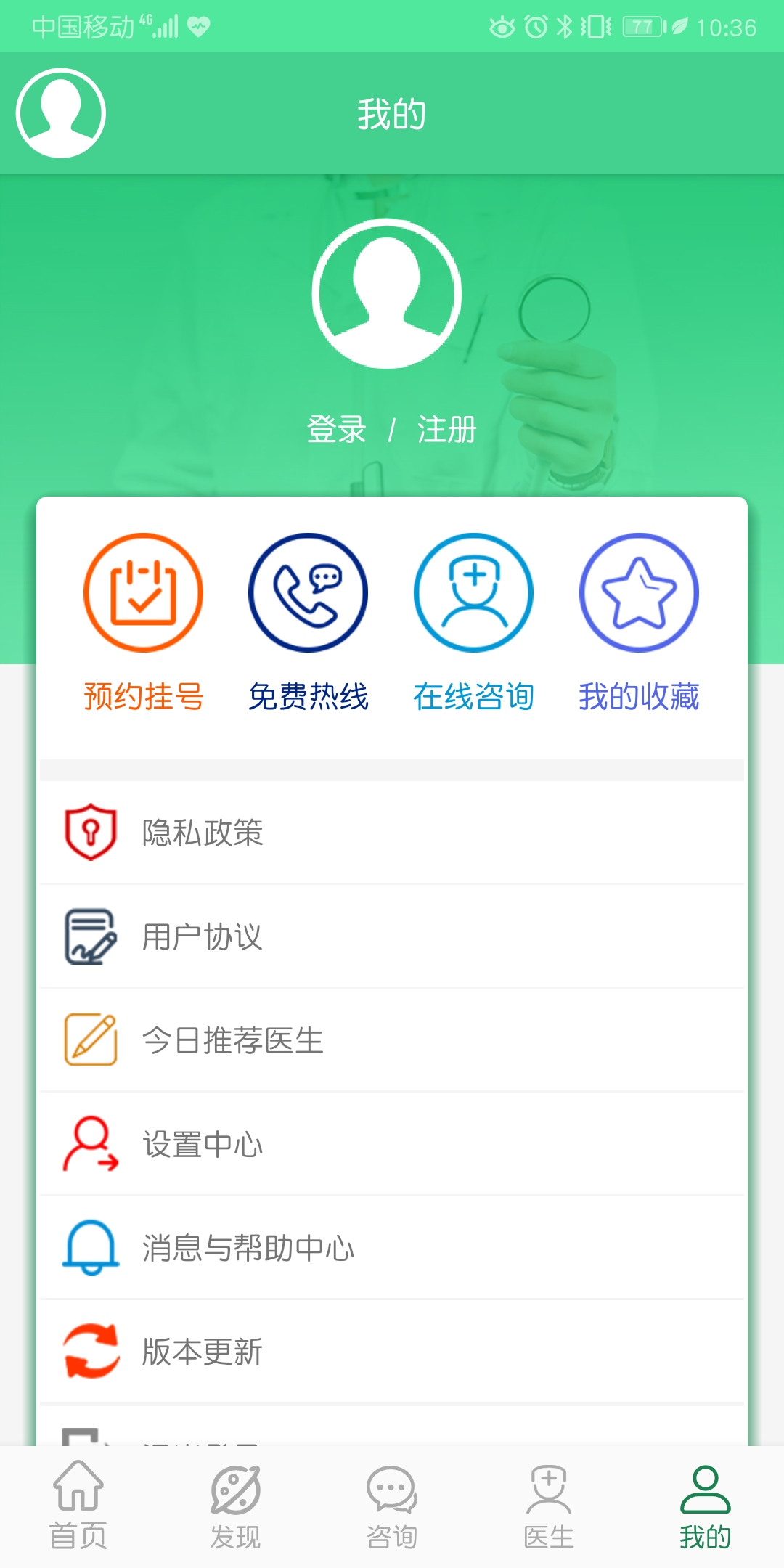Tap the small avatar in the top-left corner
This screenshot has width=784, height=1568.
pos(61,113)
